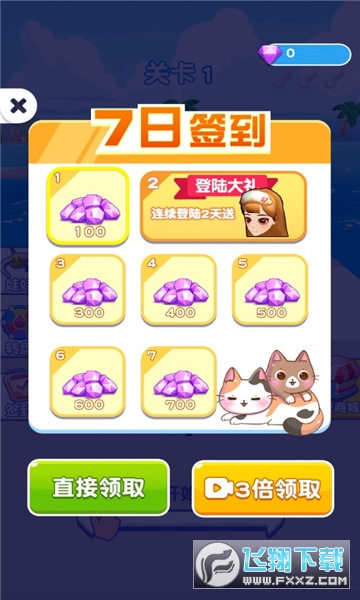Close the 7-day sign-in dialog
This screenshot has width=360, height=600.
pos(18,106)
